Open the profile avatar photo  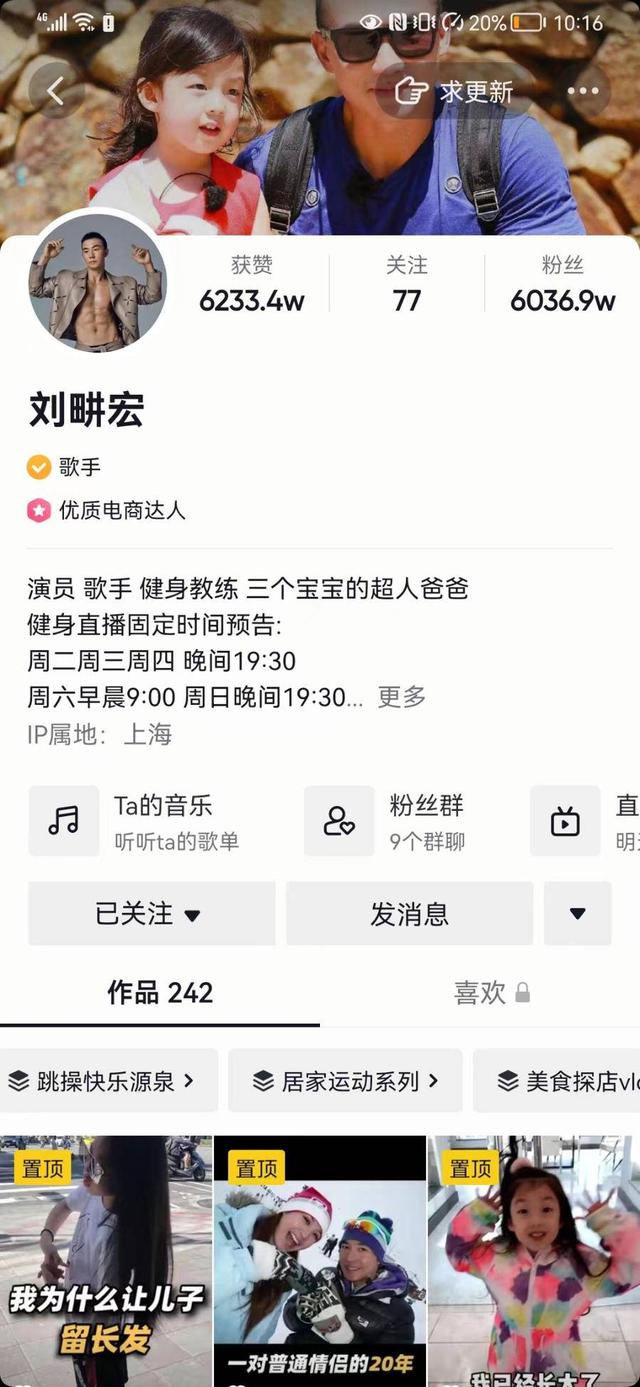coord(97,283)
